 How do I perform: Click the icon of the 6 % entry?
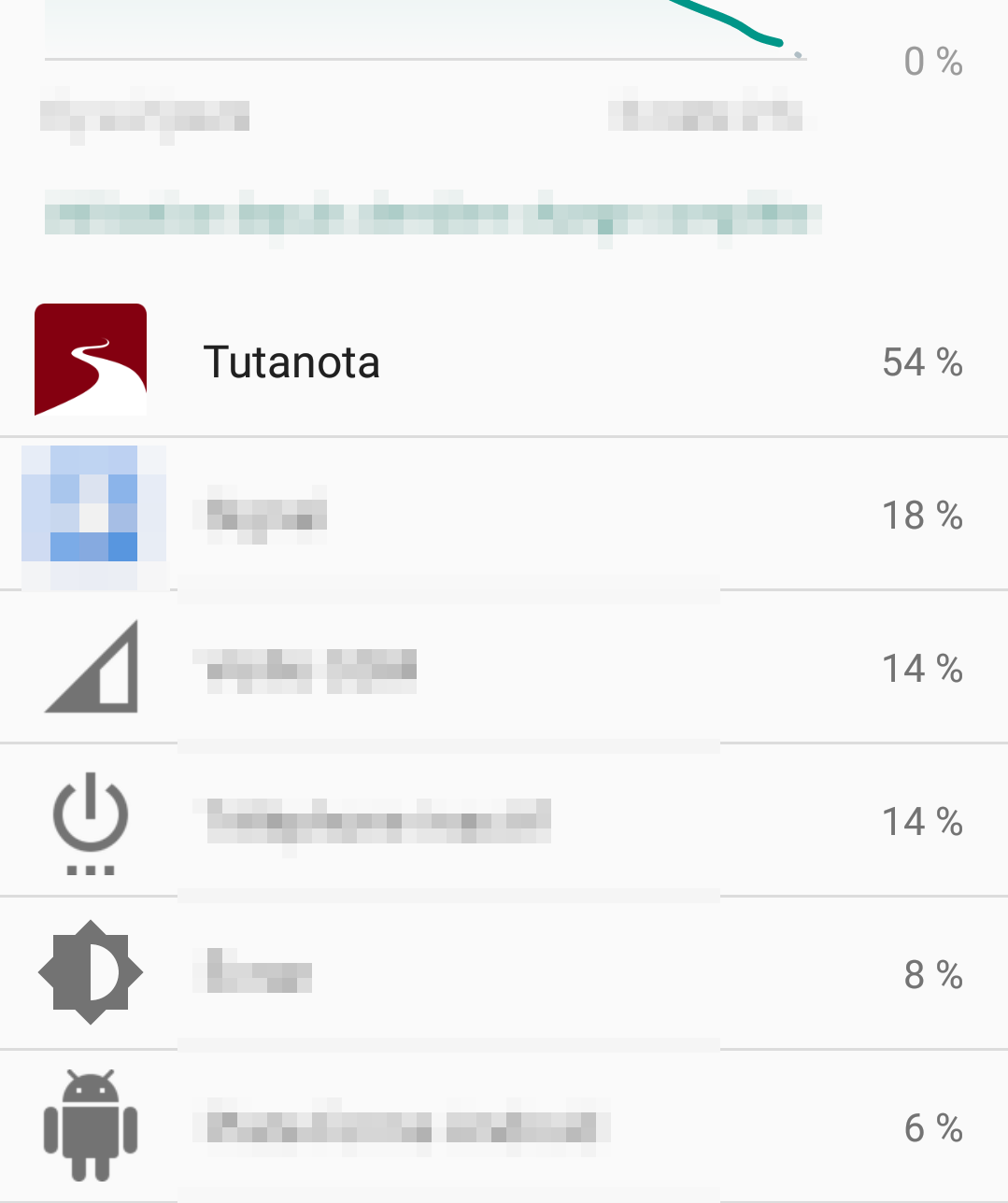[x=90, y=1125]
